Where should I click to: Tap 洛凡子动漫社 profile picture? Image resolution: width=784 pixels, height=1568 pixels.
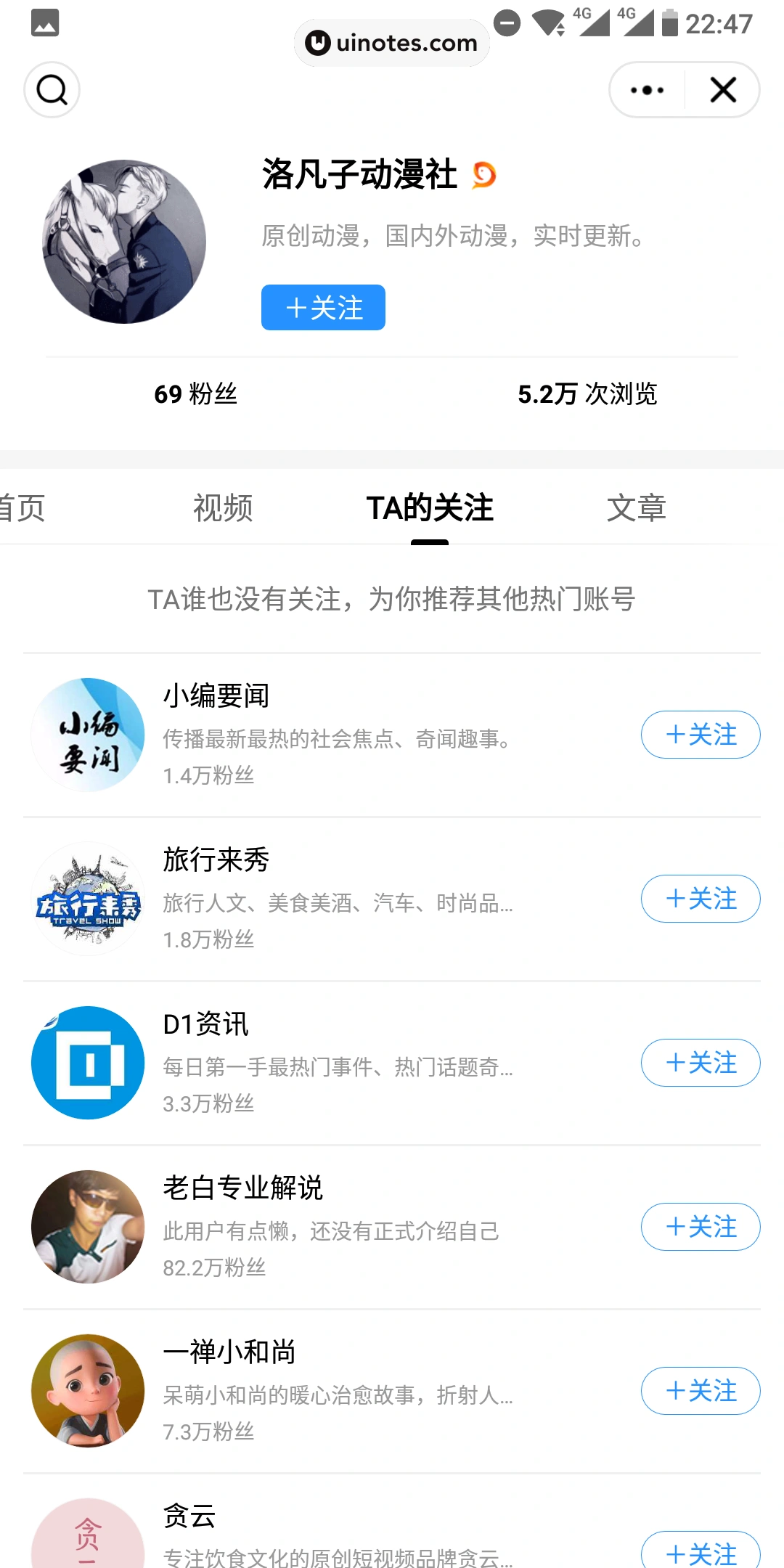pos(126,240)
